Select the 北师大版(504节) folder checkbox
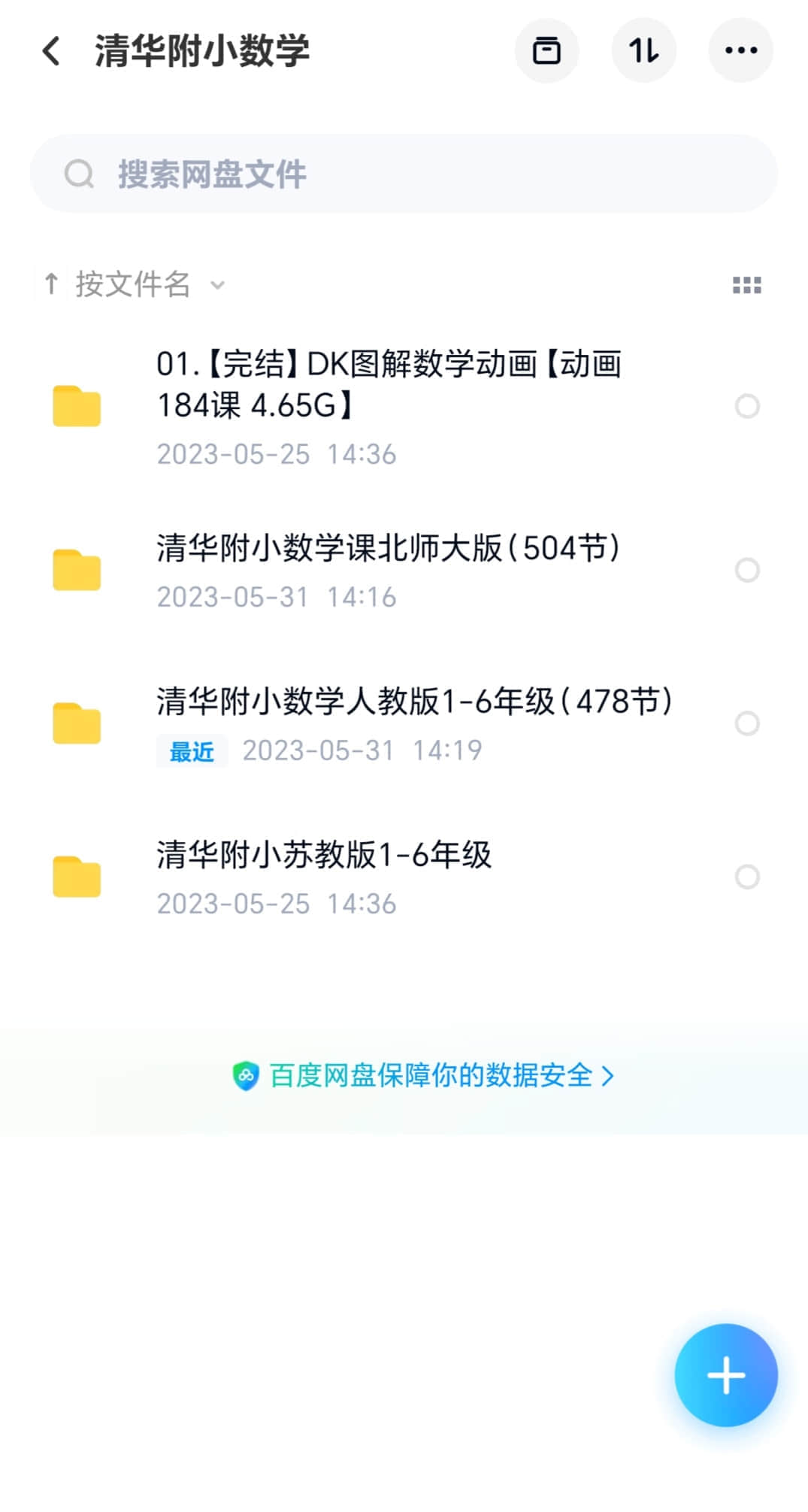Screen dimensions: 808x1512 point(747,570)
